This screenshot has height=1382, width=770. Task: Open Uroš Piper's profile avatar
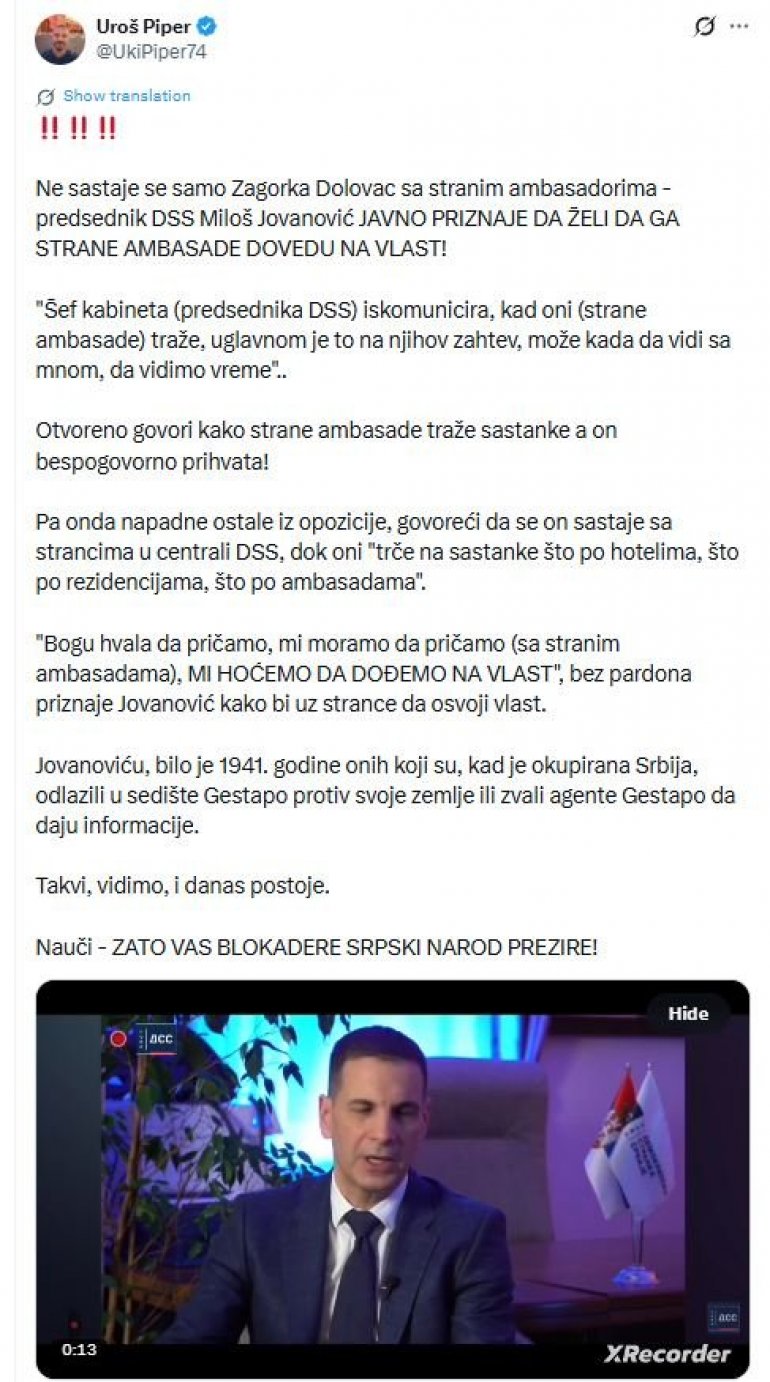tap(59, 39)
